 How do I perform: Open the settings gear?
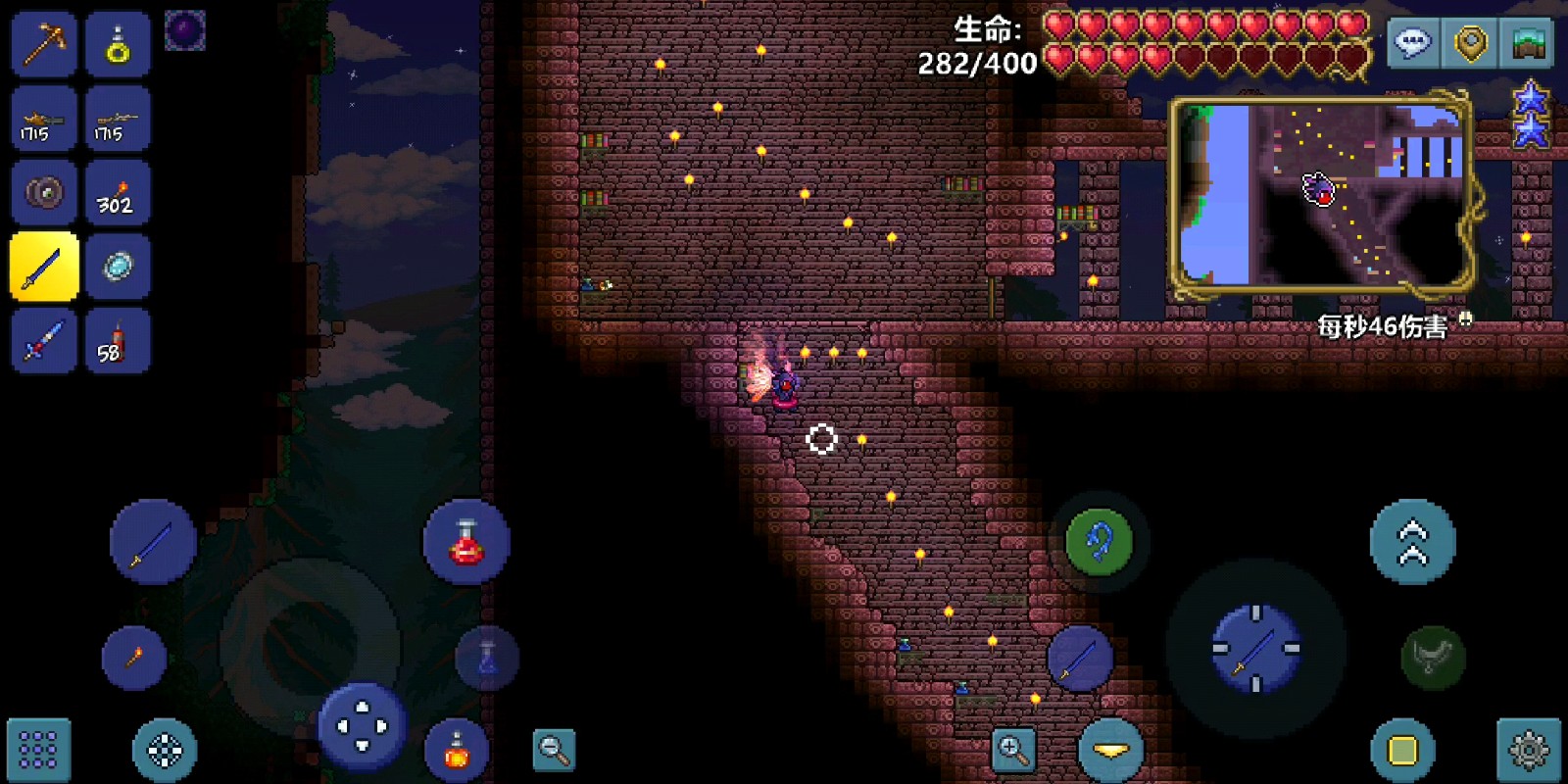pyautogui.click(x=1528, y=750)
